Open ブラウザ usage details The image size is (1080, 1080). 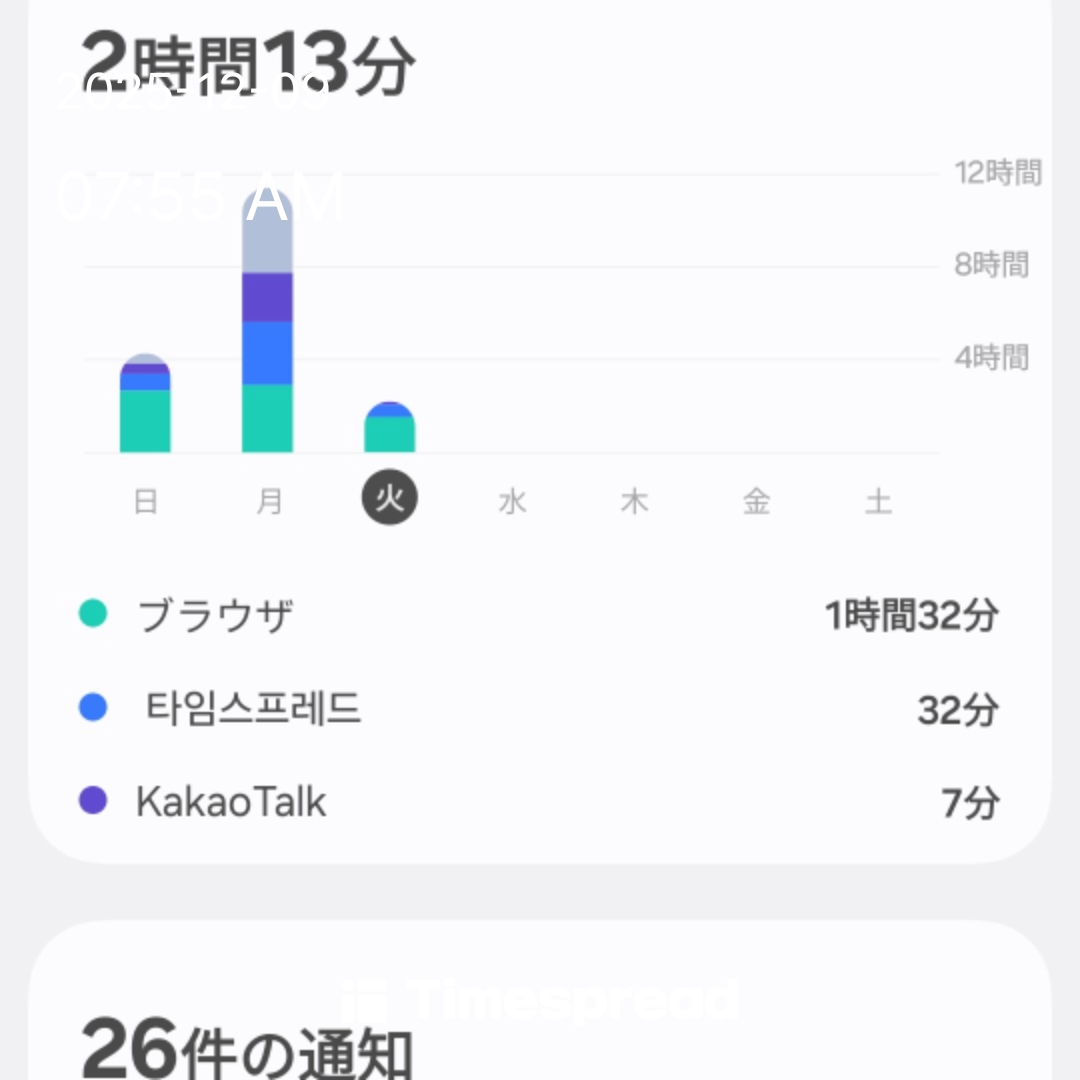point(538,616)
